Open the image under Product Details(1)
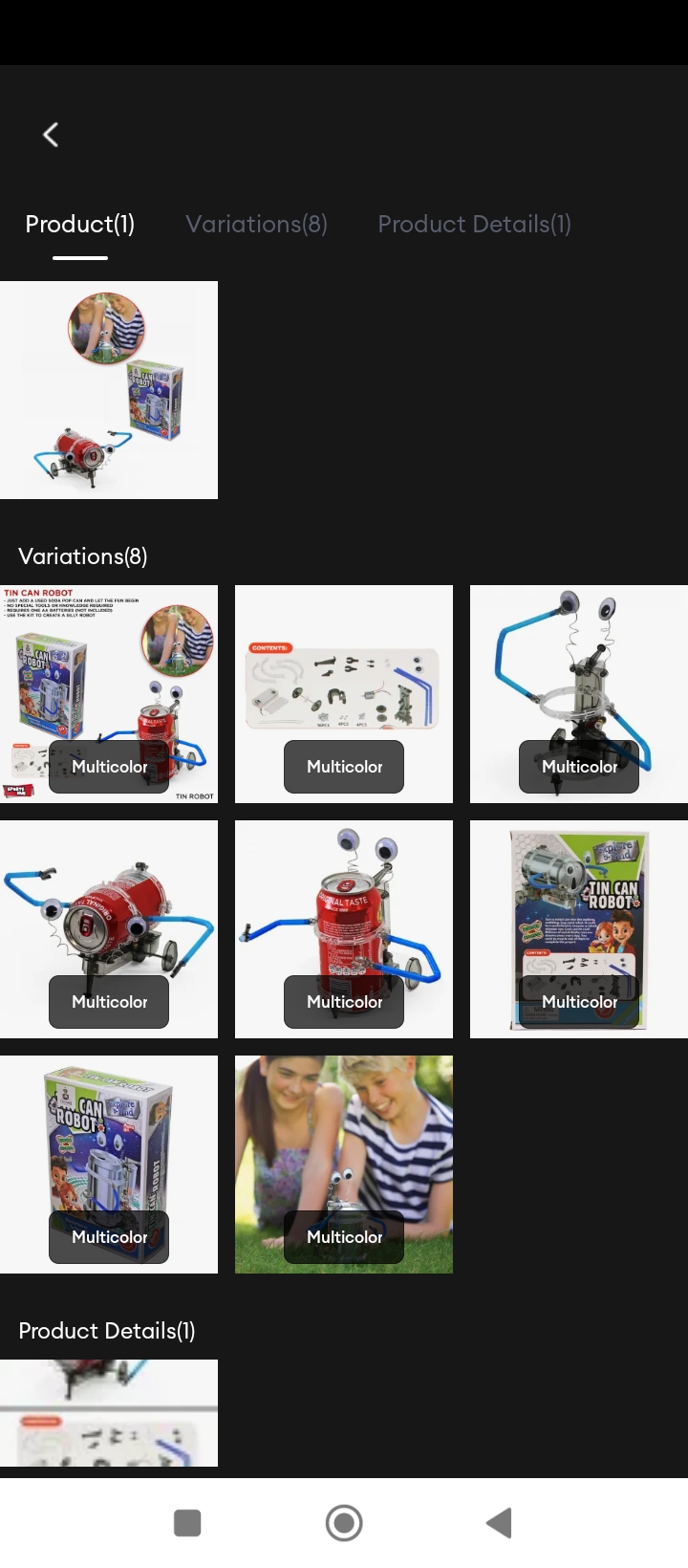This screenshot has width=688, height=1568. 109,1413
